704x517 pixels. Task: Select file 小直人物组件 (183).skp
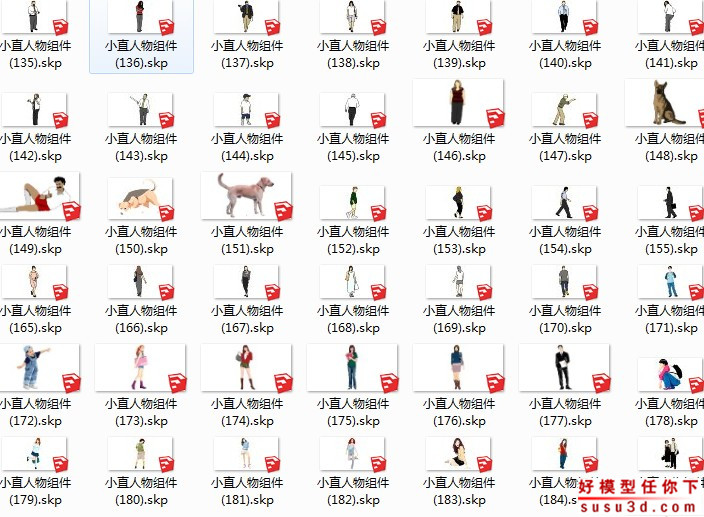pyautogui.click(x=458, y=454)
